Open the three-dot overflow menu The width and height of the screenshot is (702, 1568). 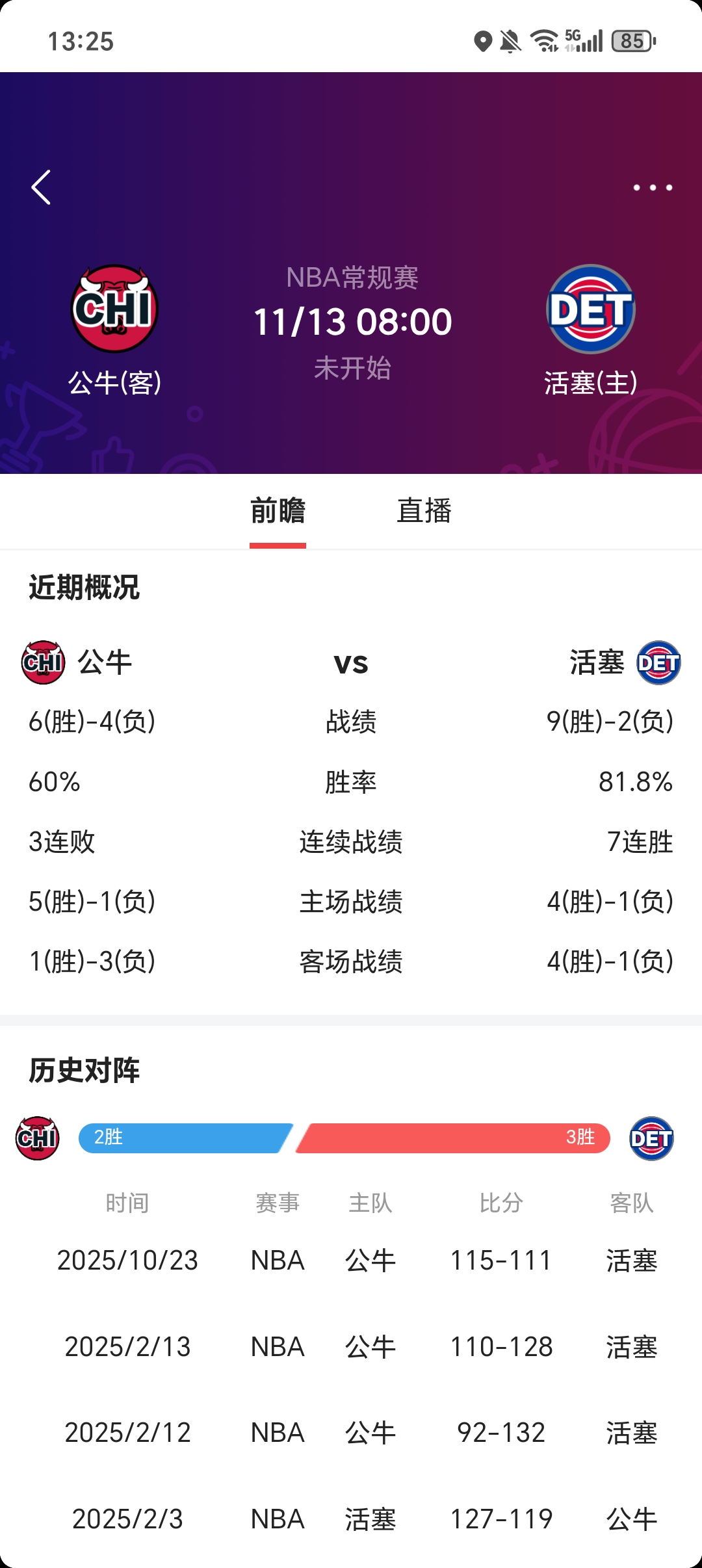click(653, 188)
